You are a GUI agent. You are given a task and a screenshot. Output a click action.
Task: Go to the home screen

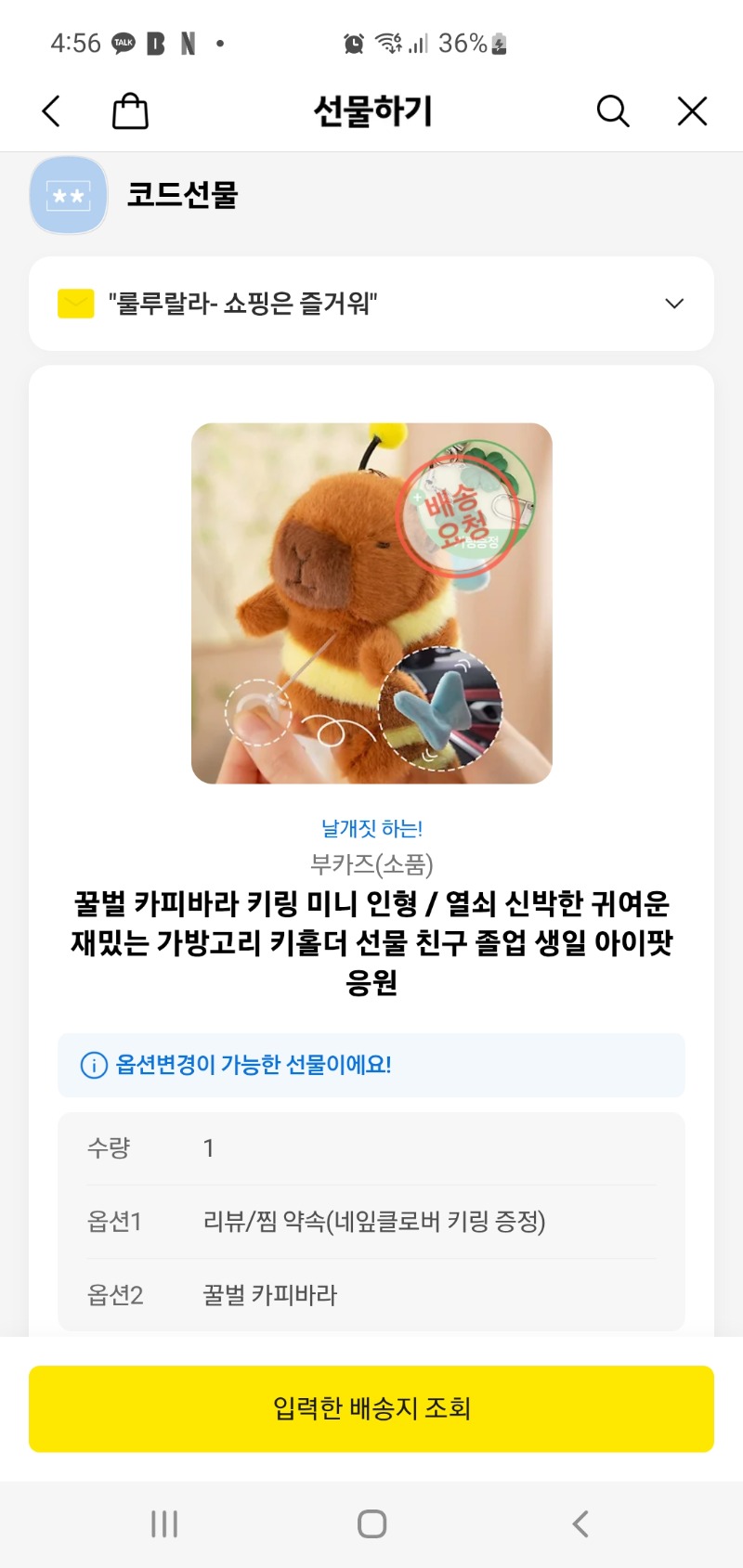371,1523
